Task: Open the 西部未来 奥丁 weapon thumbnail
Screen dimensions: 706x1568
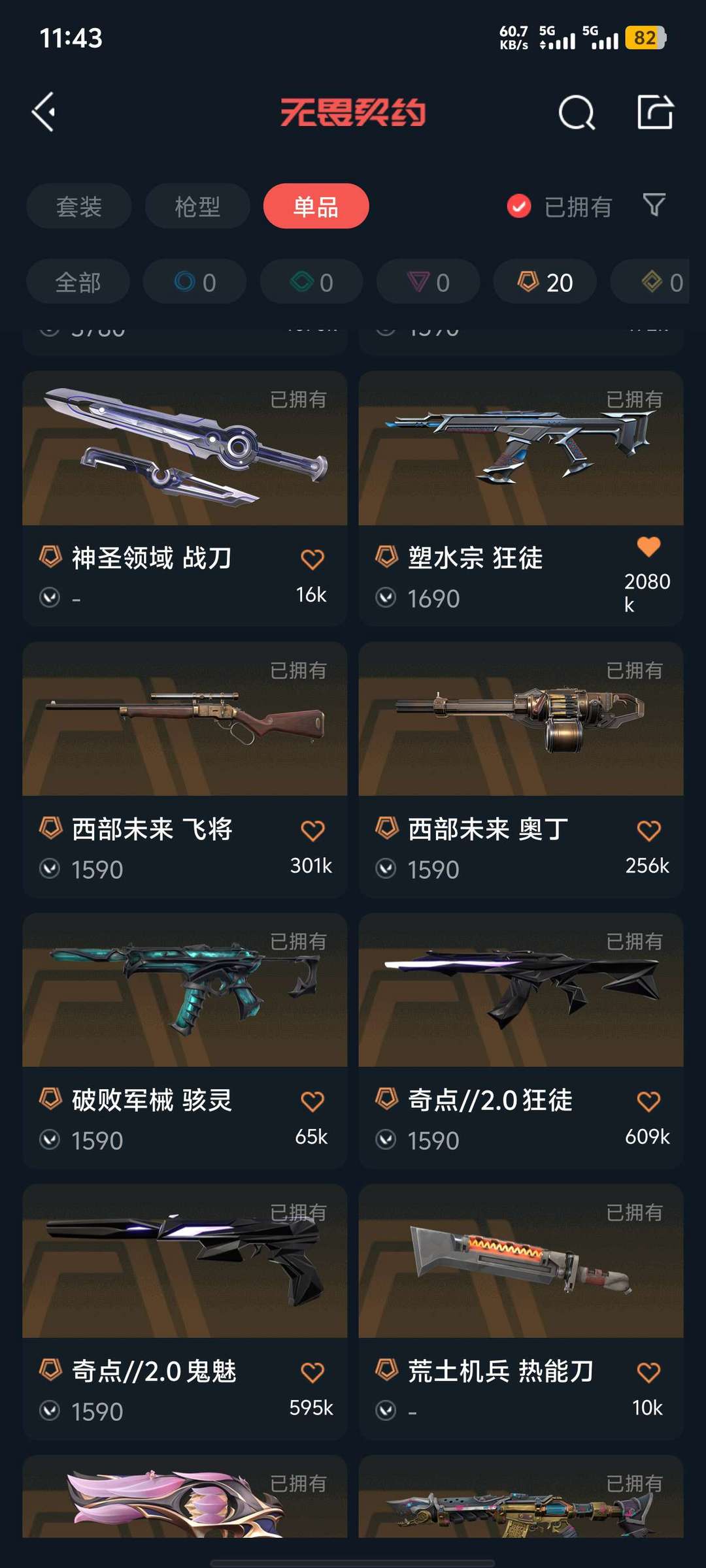Action: tap(520, 725)
